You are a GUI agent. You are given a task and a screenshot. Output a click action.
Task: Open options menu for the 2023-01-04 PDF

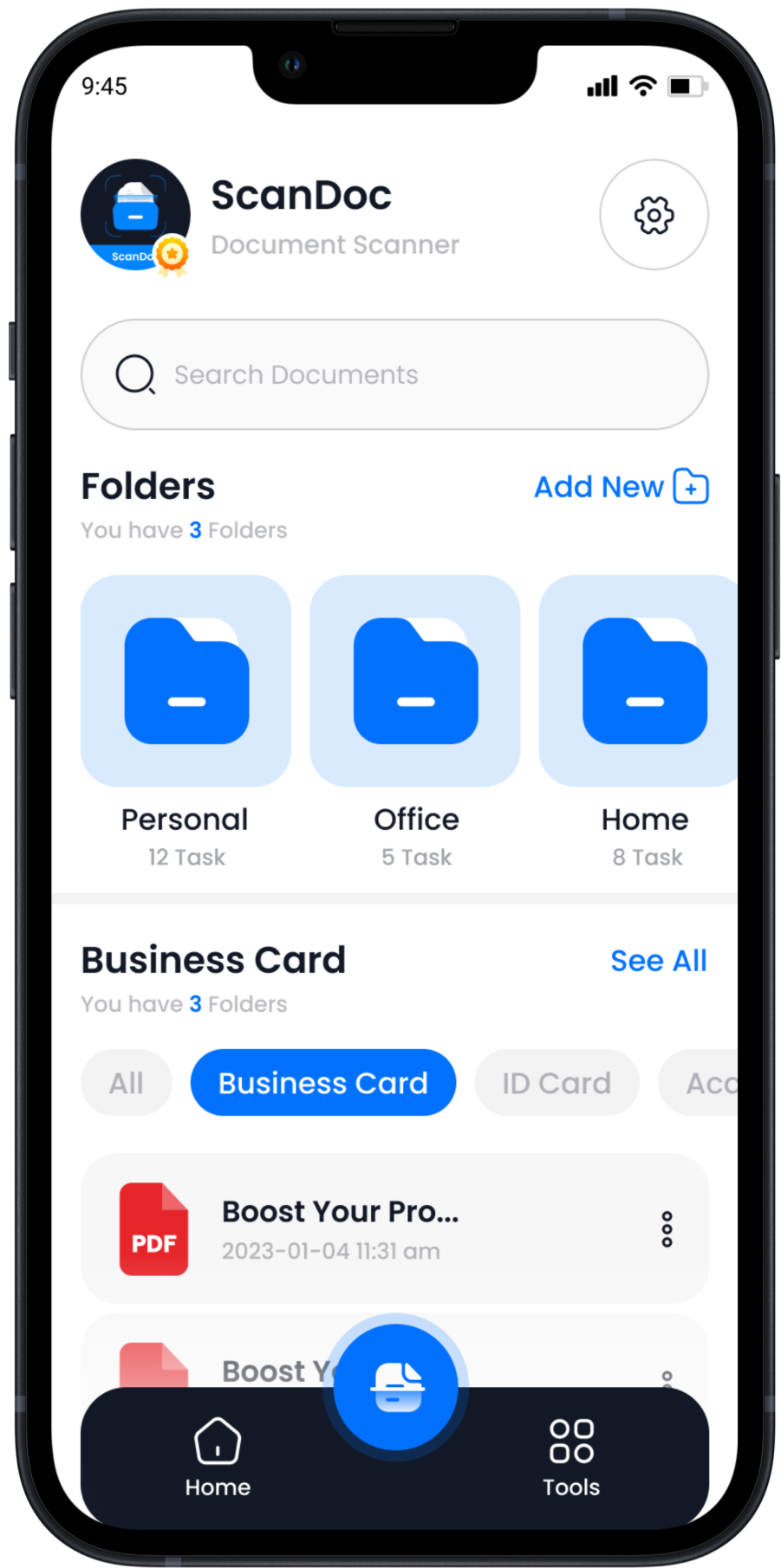pos(667,1229)
